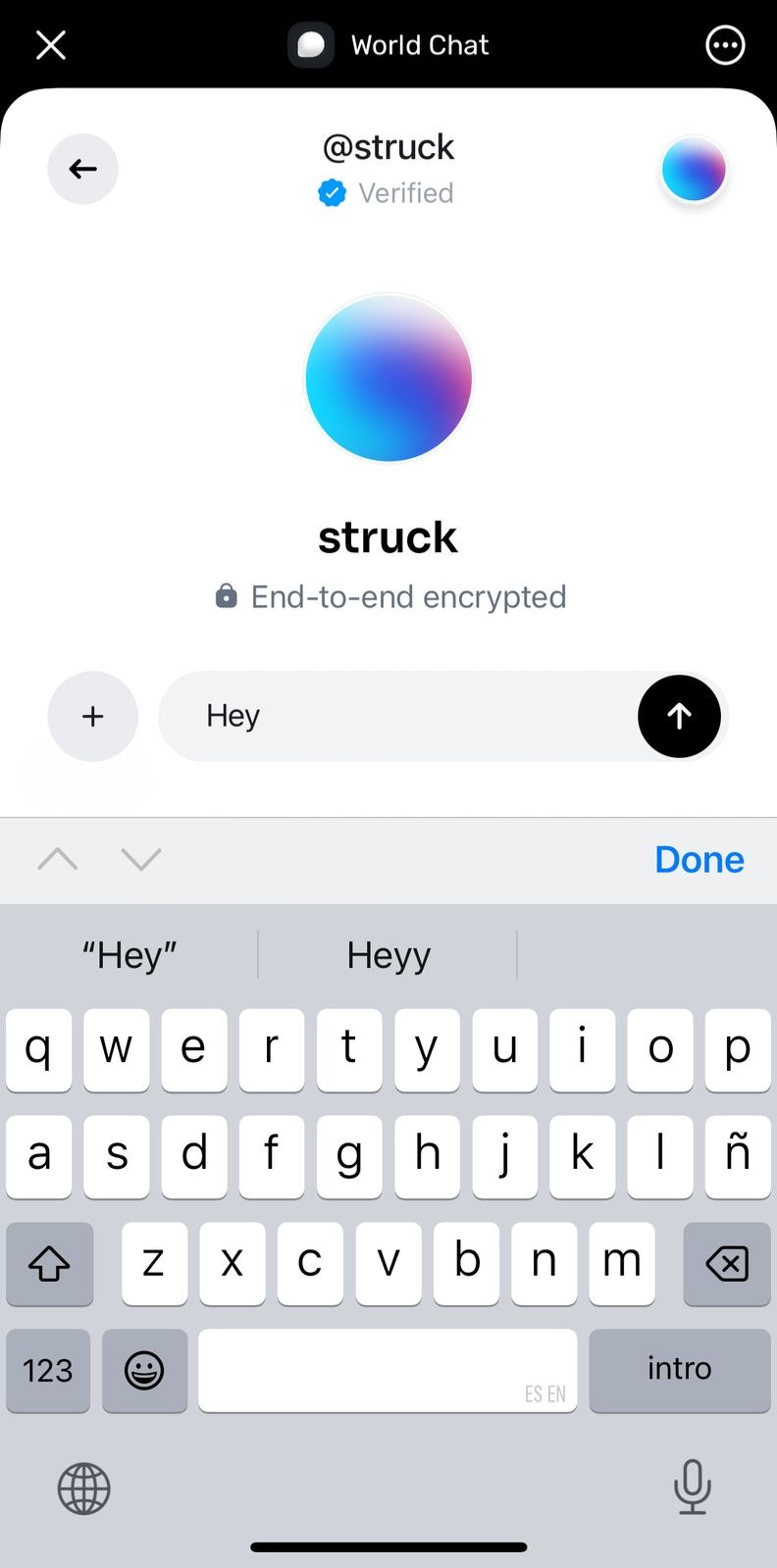
Task: Open struck's profile avatar in header
Action: [694, 170]
